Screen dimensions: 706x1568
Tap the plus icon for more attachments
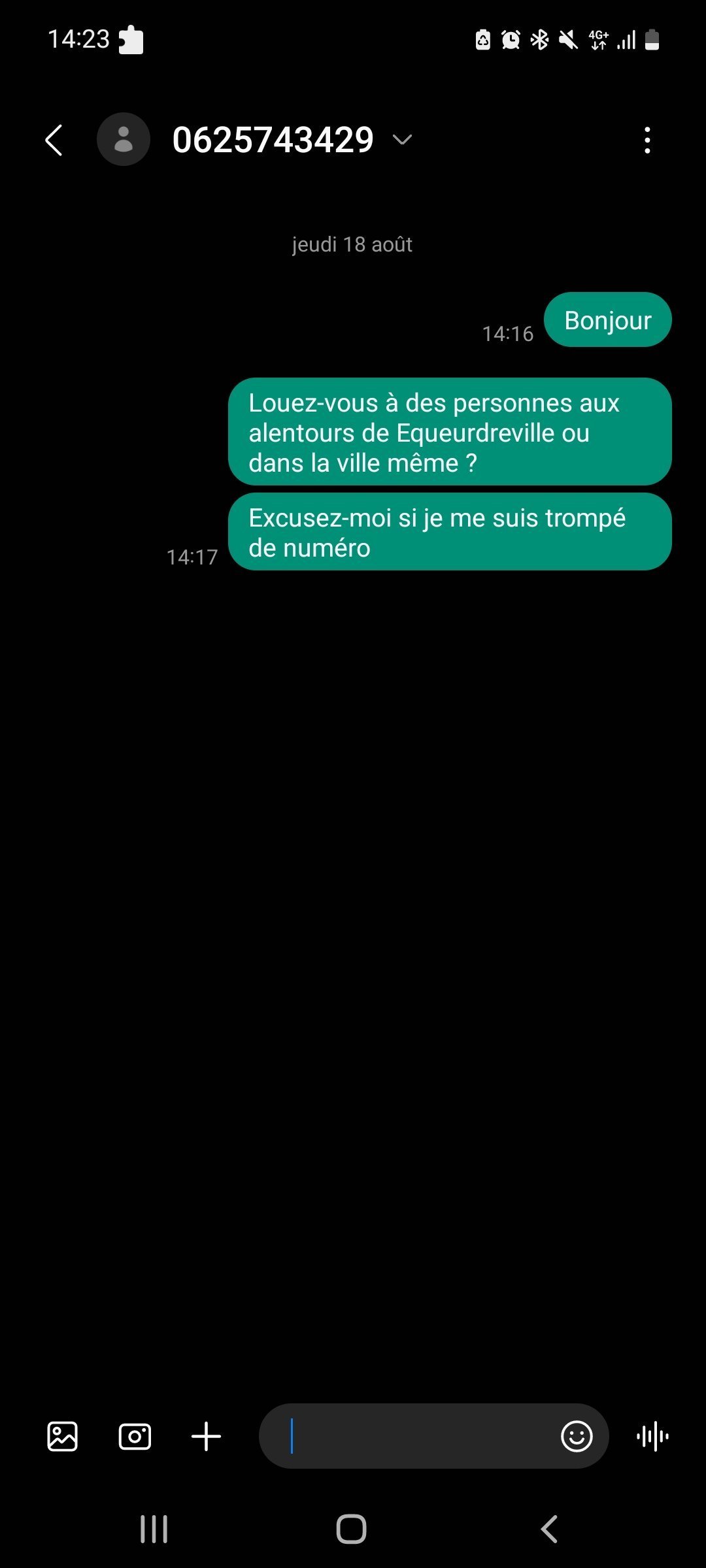pos(206,1436)
